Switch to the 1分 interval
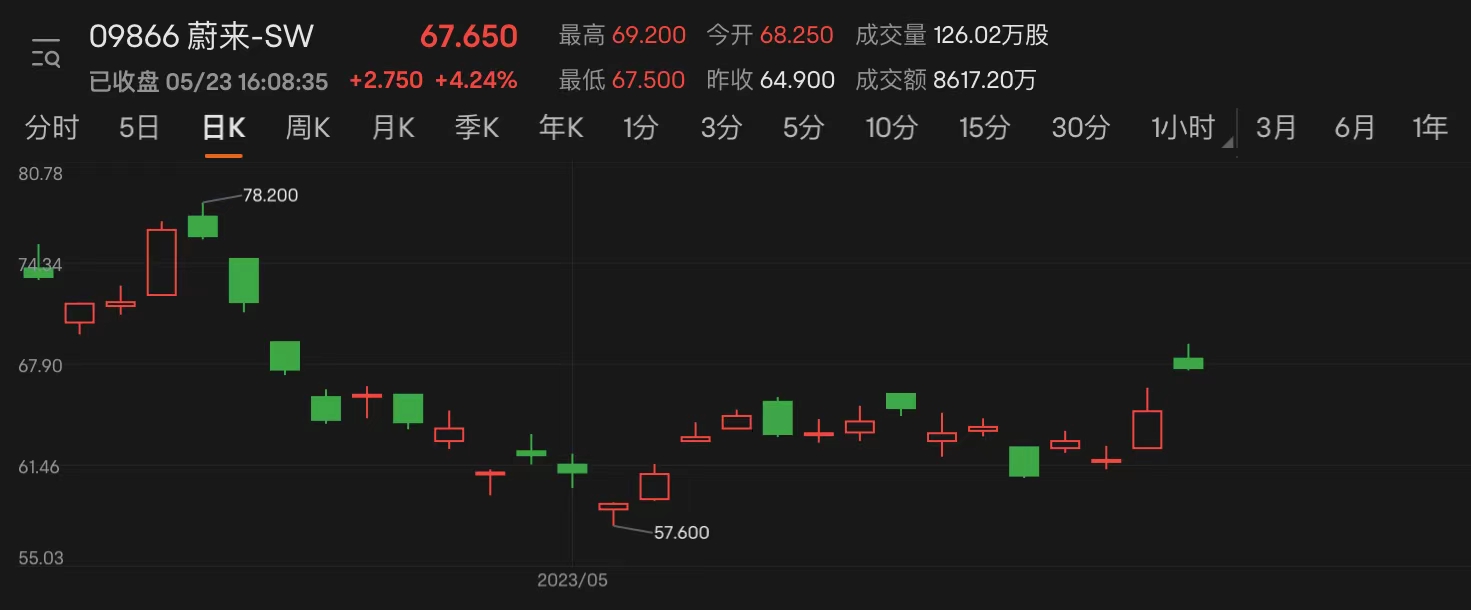Image resolution: width=1471 pixels, height=610 pixels. [641, 128]
